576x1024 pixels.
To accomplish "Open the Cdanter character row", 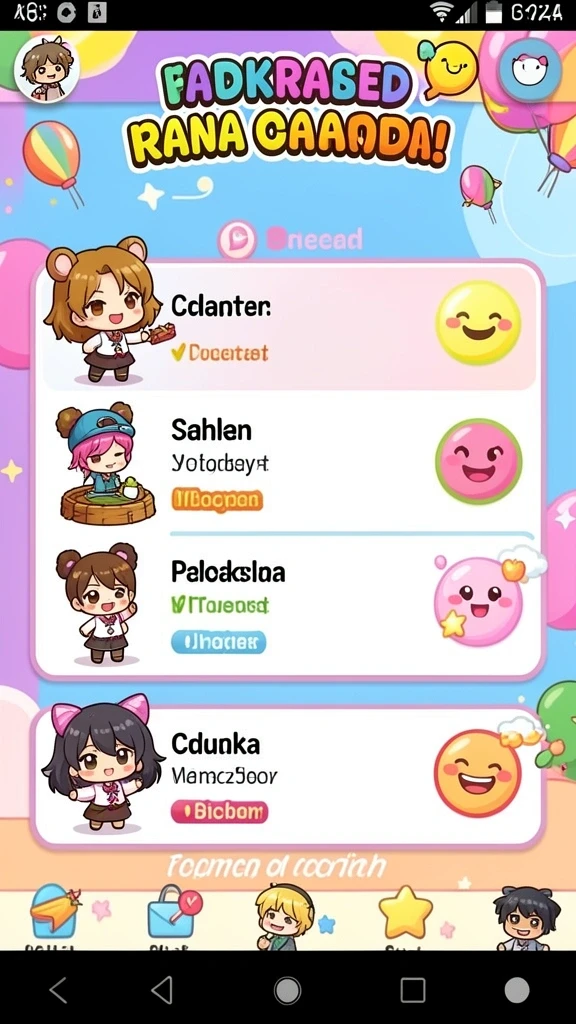I will click(x=289, y=328).
